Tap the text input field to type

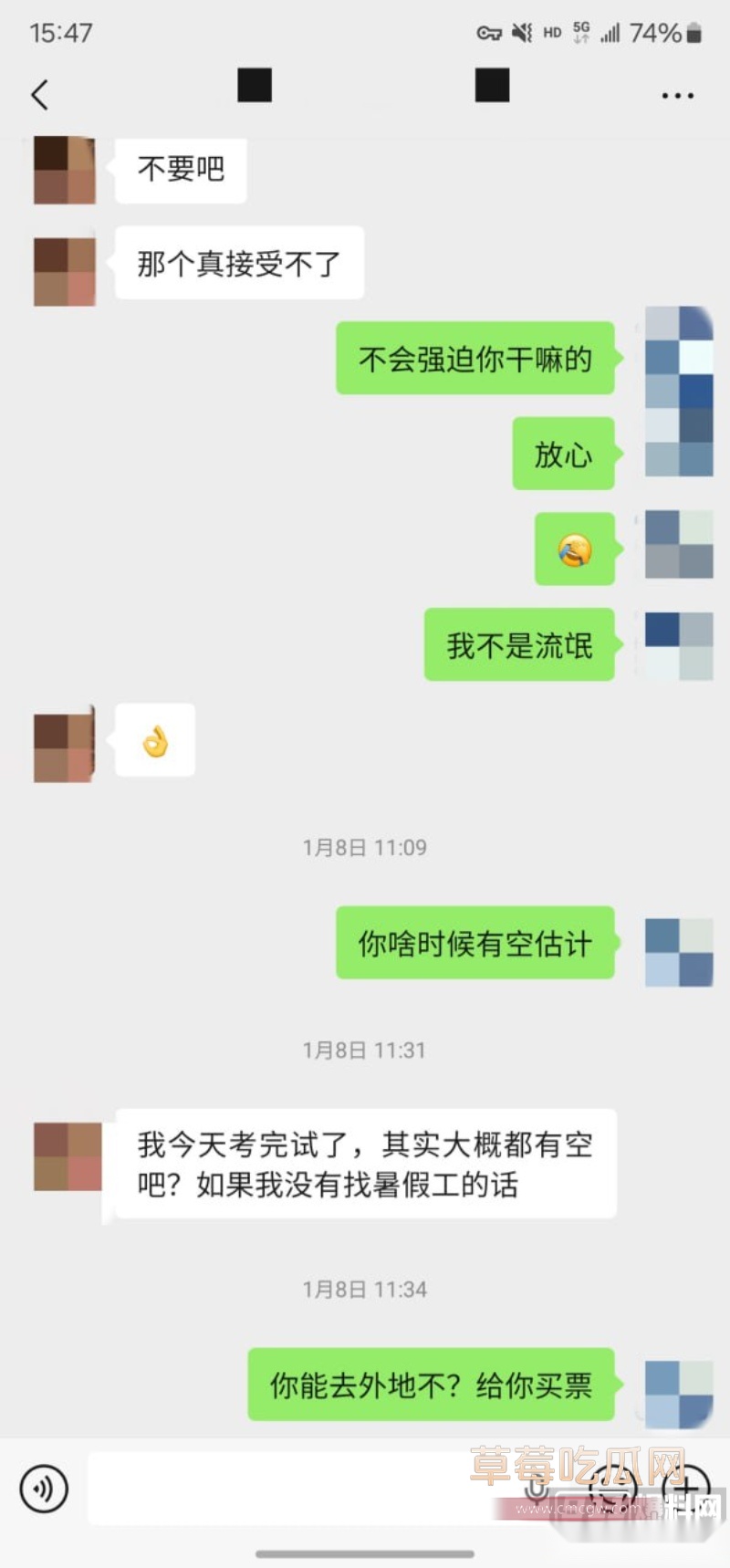coord(301,1488)
